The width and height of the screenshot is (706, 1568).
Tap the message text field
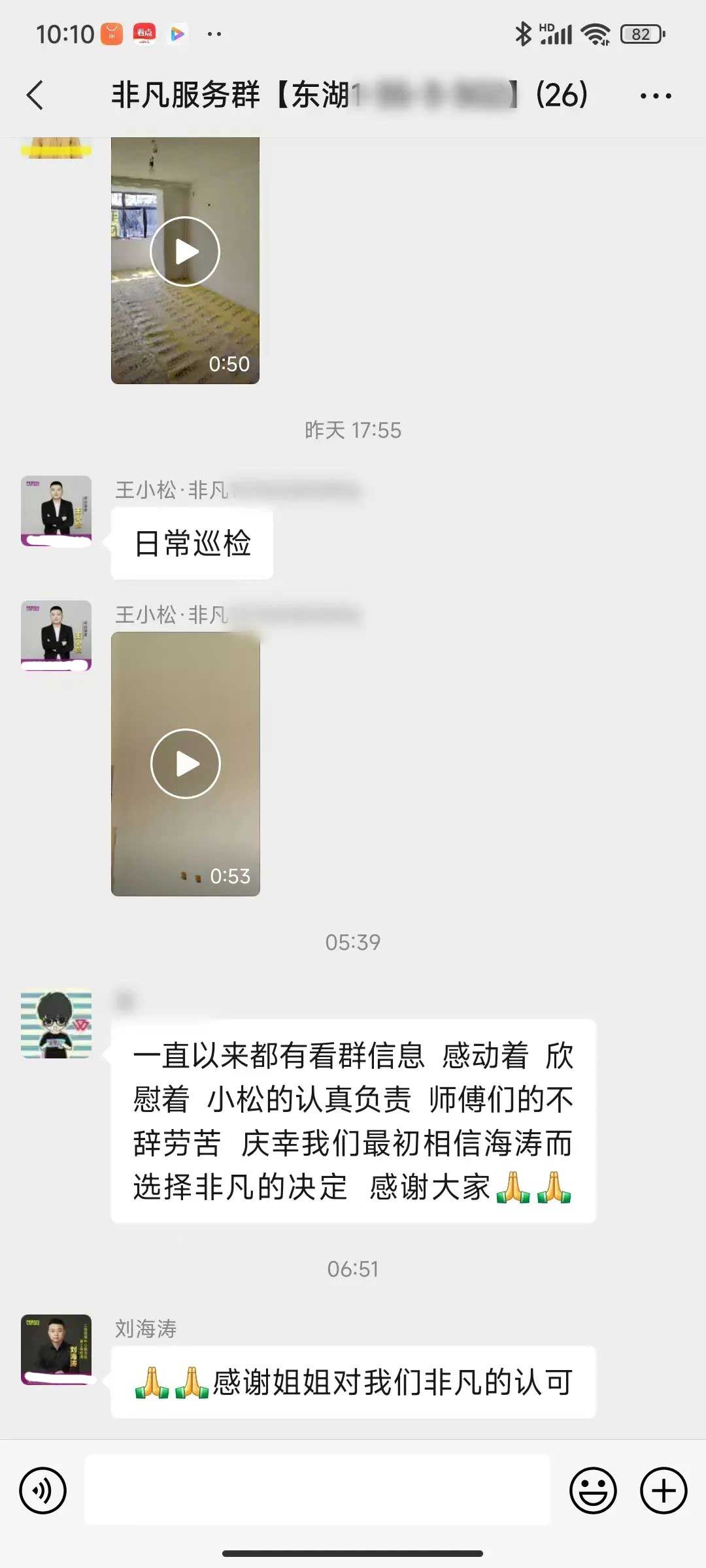click(x=318, y=1490)
